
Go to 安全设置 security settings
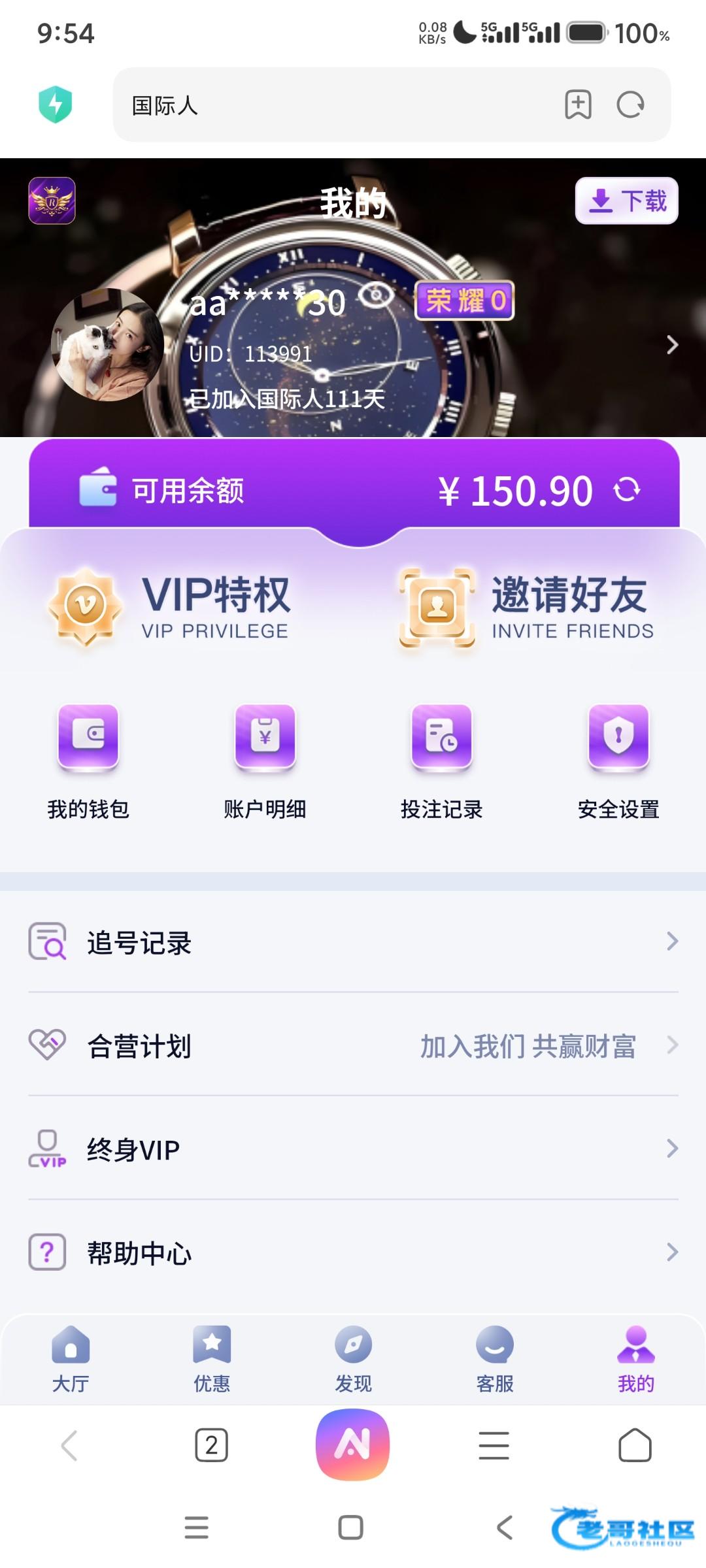coord(618,761)
